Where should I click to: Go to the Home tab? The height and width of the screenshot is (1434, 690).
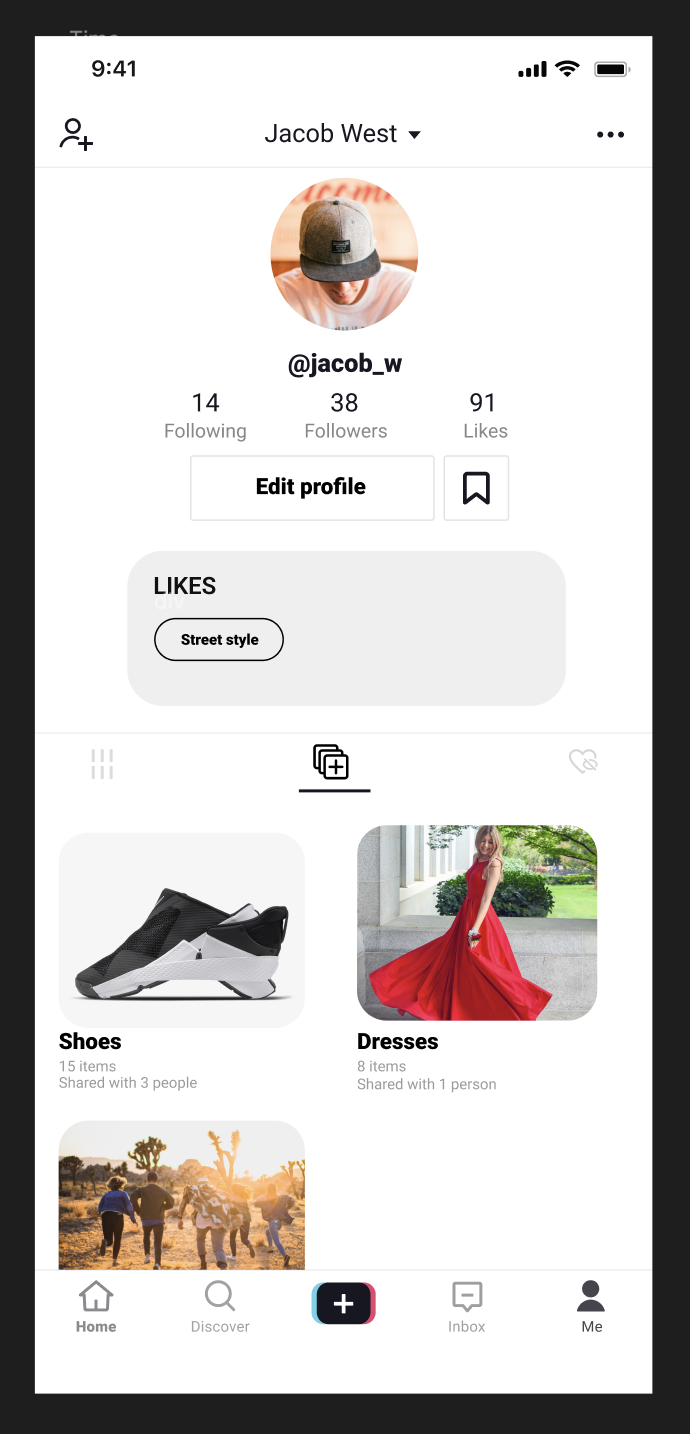pos(96,1307)
